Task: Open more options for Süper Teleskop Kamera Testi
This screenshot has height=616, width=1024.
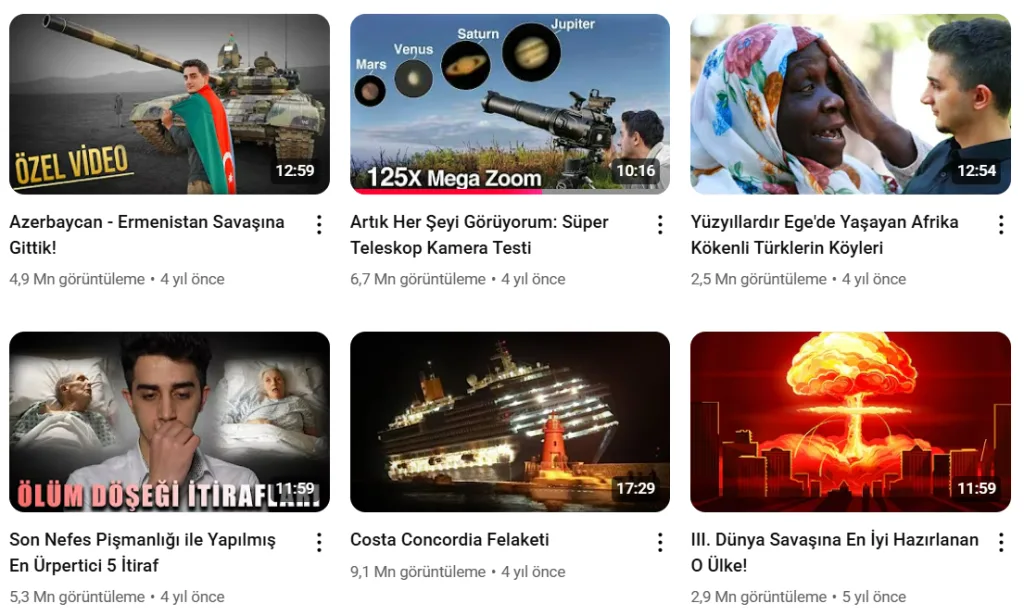Action: [x=660, y=225]
